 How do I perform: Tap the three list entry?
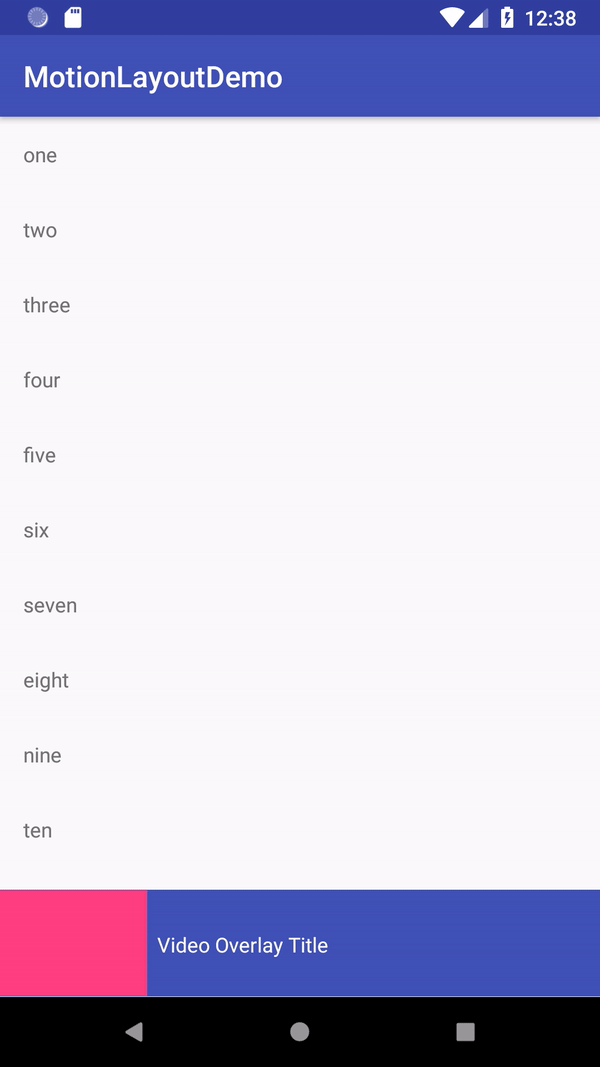point(300,306)
